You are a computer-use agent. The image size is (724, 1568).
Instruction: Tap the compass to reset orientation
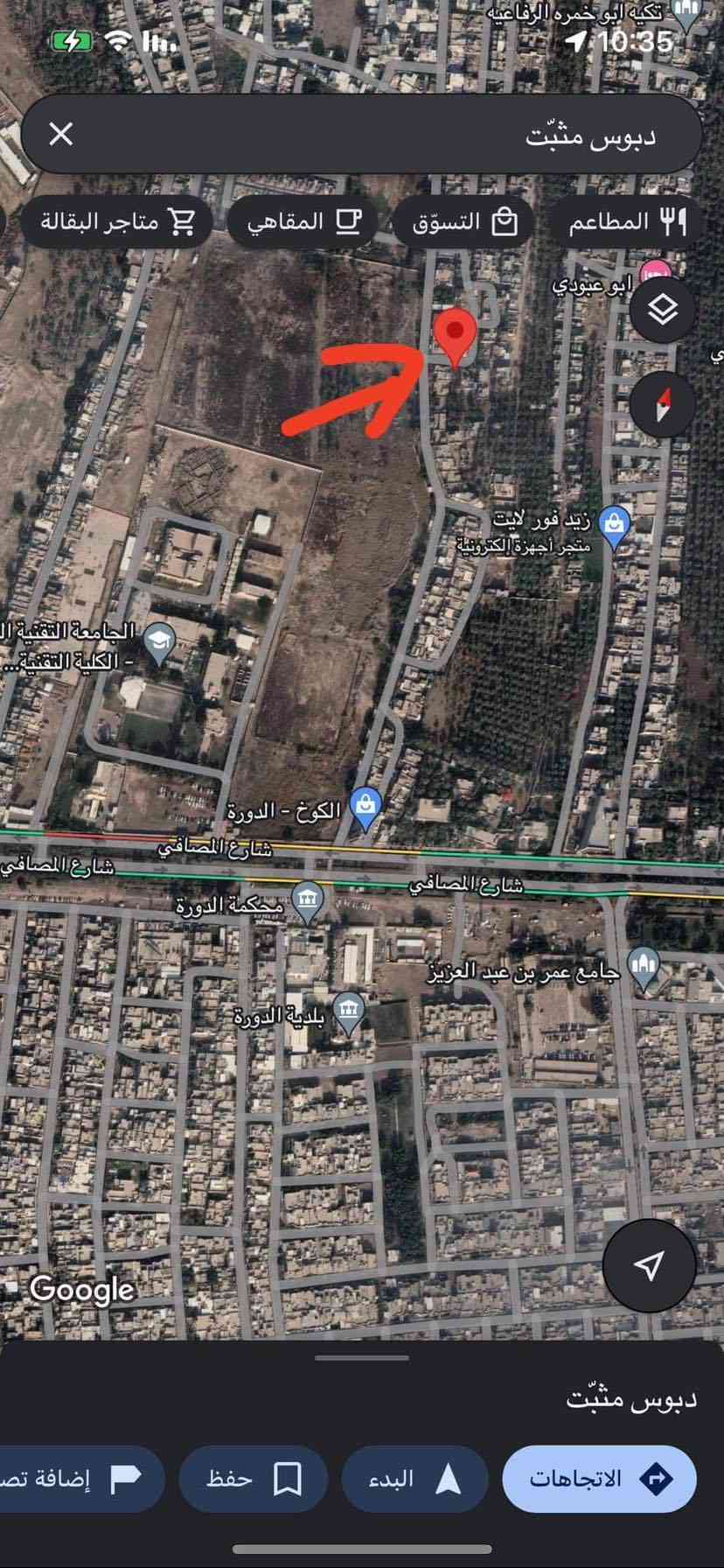663,404
